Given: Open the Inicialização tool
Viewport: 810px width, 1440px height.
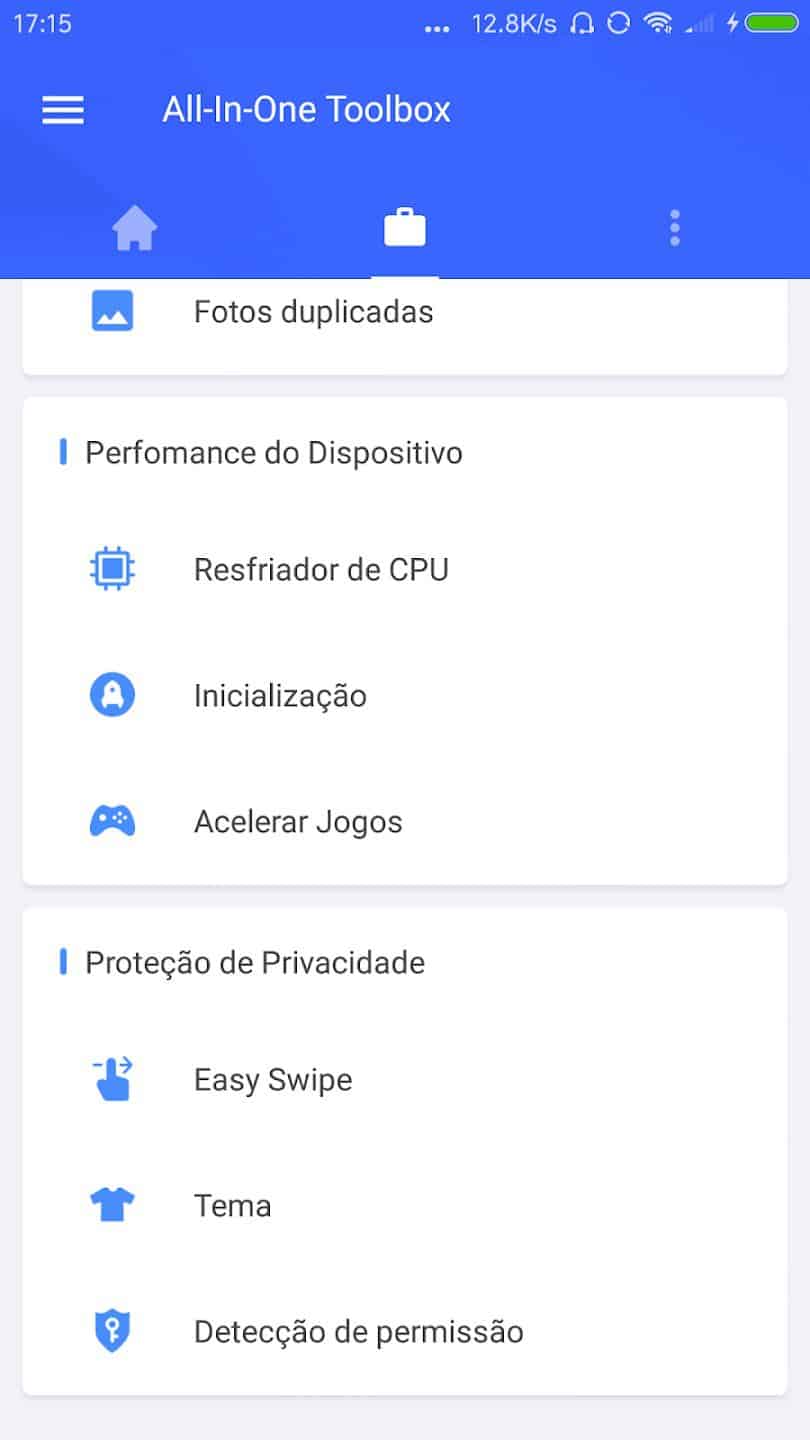Looking at the screenshot, I should [280, 696].
